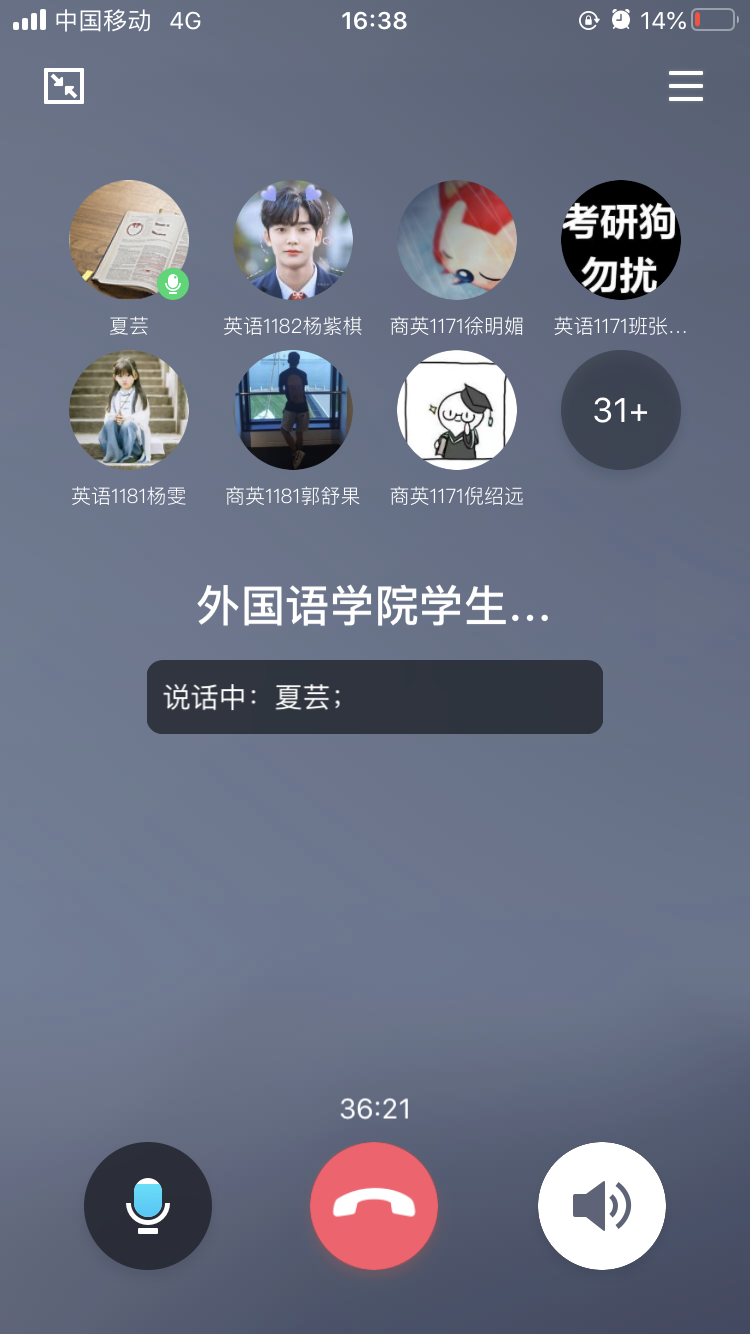Select 商英1181郭舒果's avatar
Image resolution: width=750 pixels, height=1334 pixels.
pyautogui.click(x=293, y=410)
